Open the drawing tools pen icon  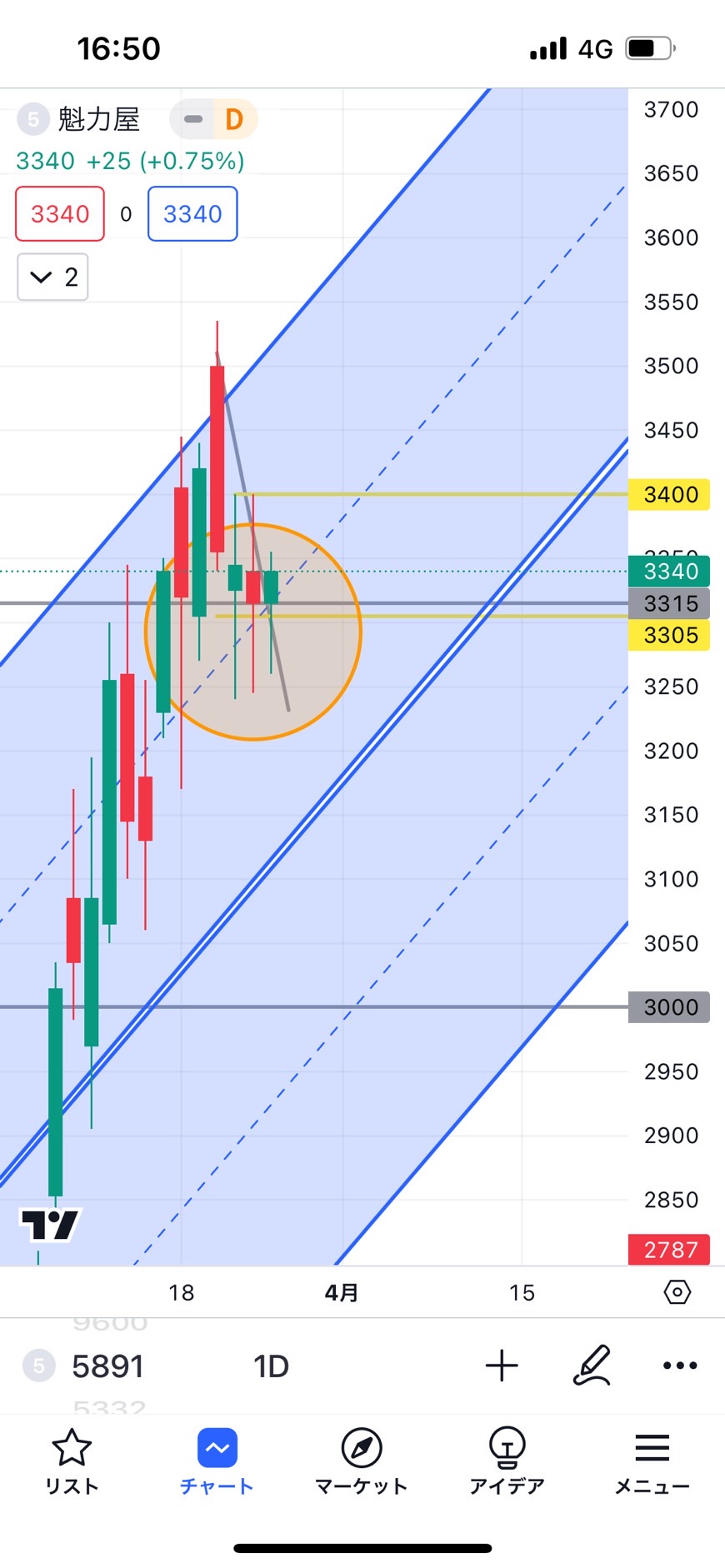click(592, 1366)
